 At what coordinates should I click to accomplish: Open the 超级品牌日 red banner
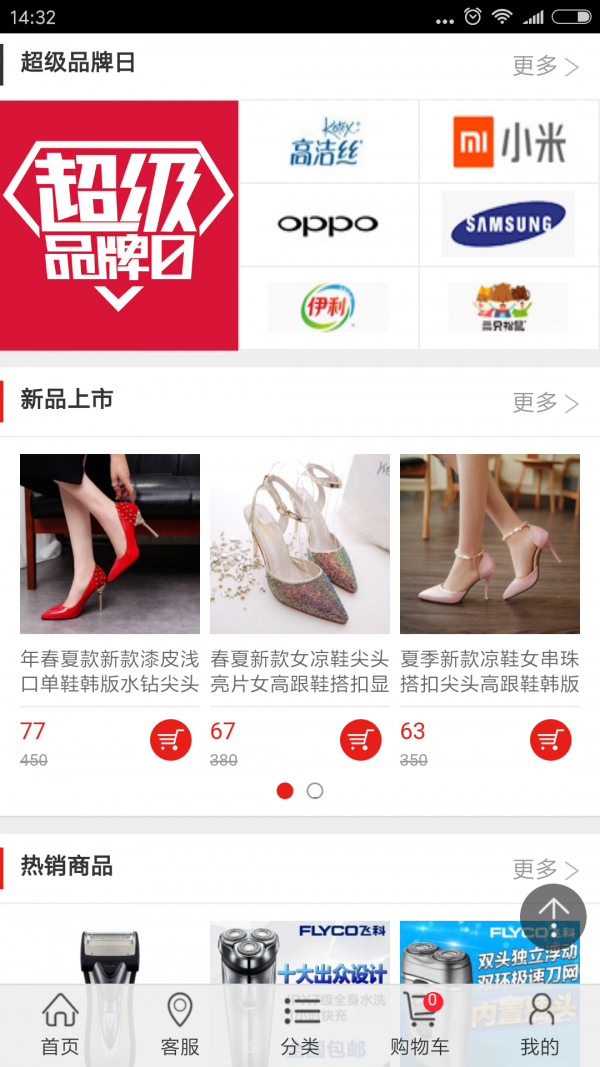point(119,225)
